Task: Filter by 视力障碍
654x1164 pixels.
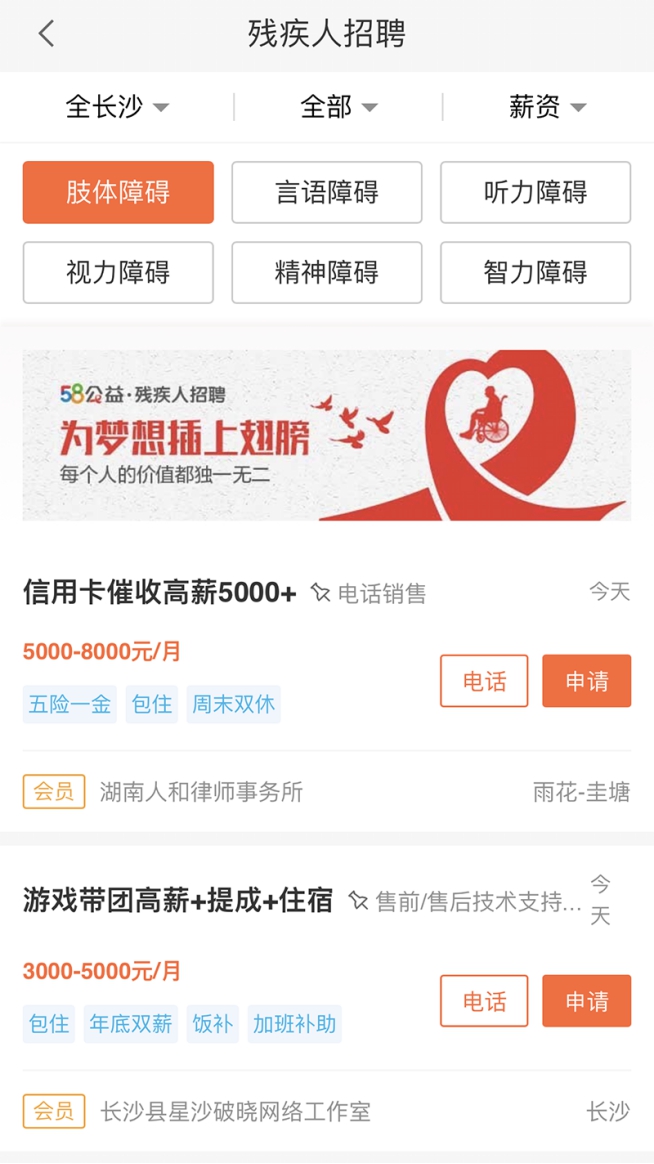Action: (x=118, y=272)
